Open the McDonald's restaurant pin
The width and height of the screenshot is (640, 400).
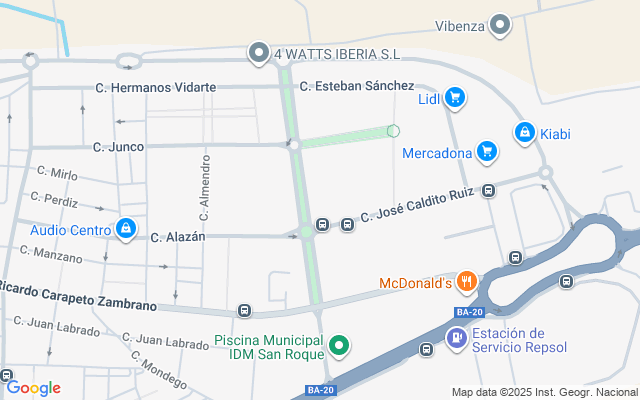pos(465,283)
